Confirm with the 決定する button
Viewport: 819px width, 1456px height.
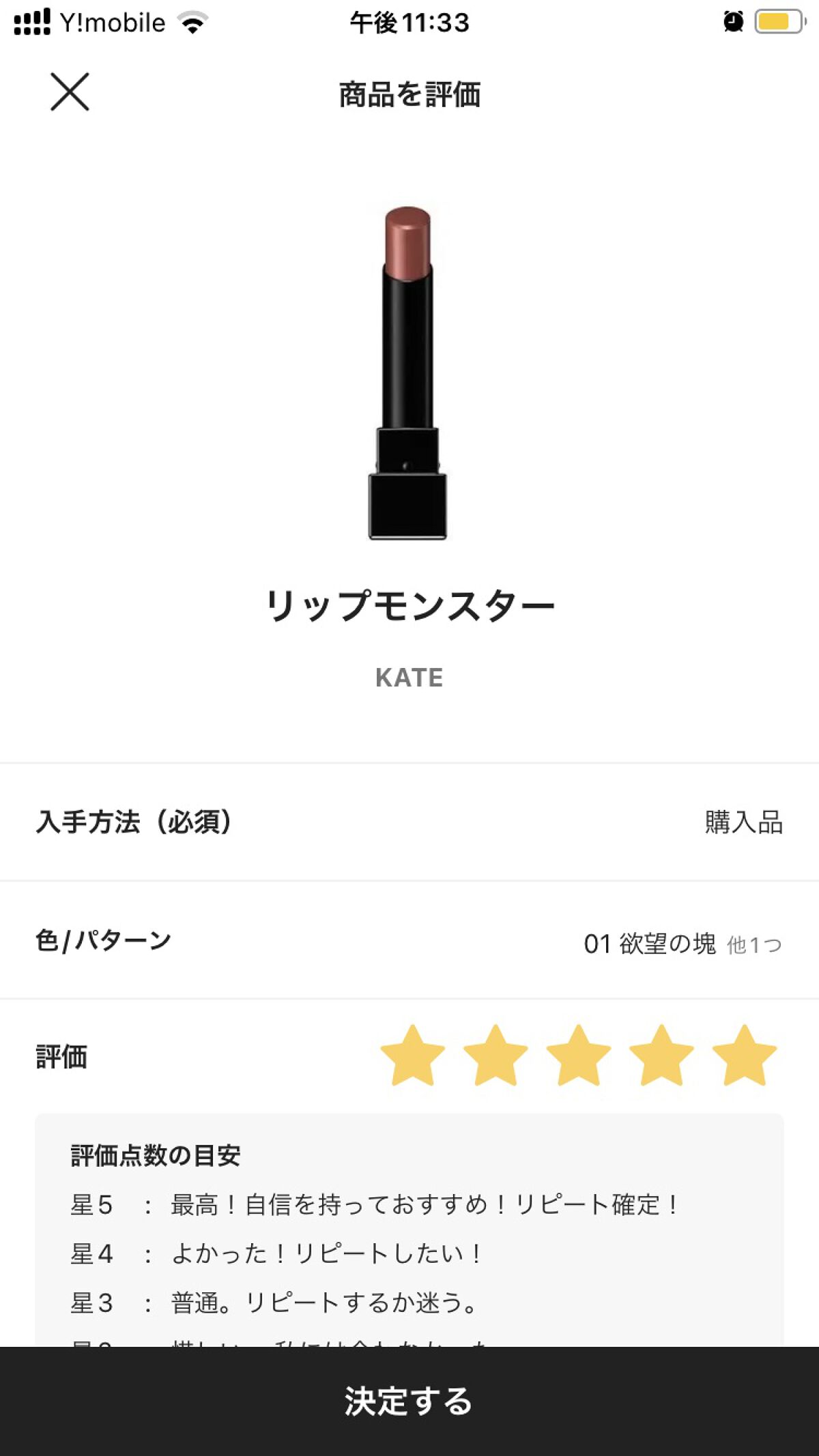tap(409, 1401)
